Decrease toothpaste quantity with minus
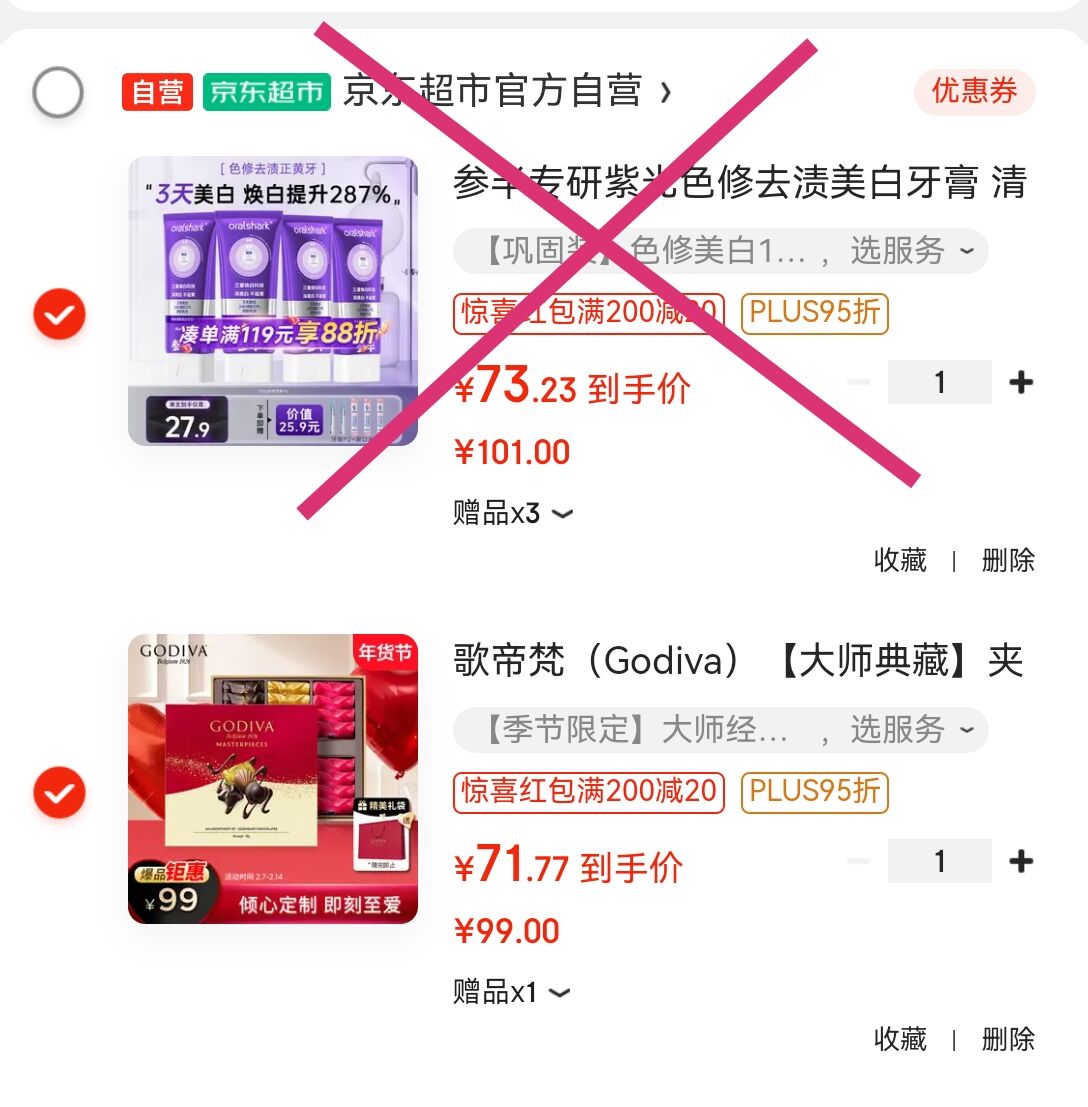Image resolution: width=1088 pixels, height=1107 pixels. click(x=859, y=382)
